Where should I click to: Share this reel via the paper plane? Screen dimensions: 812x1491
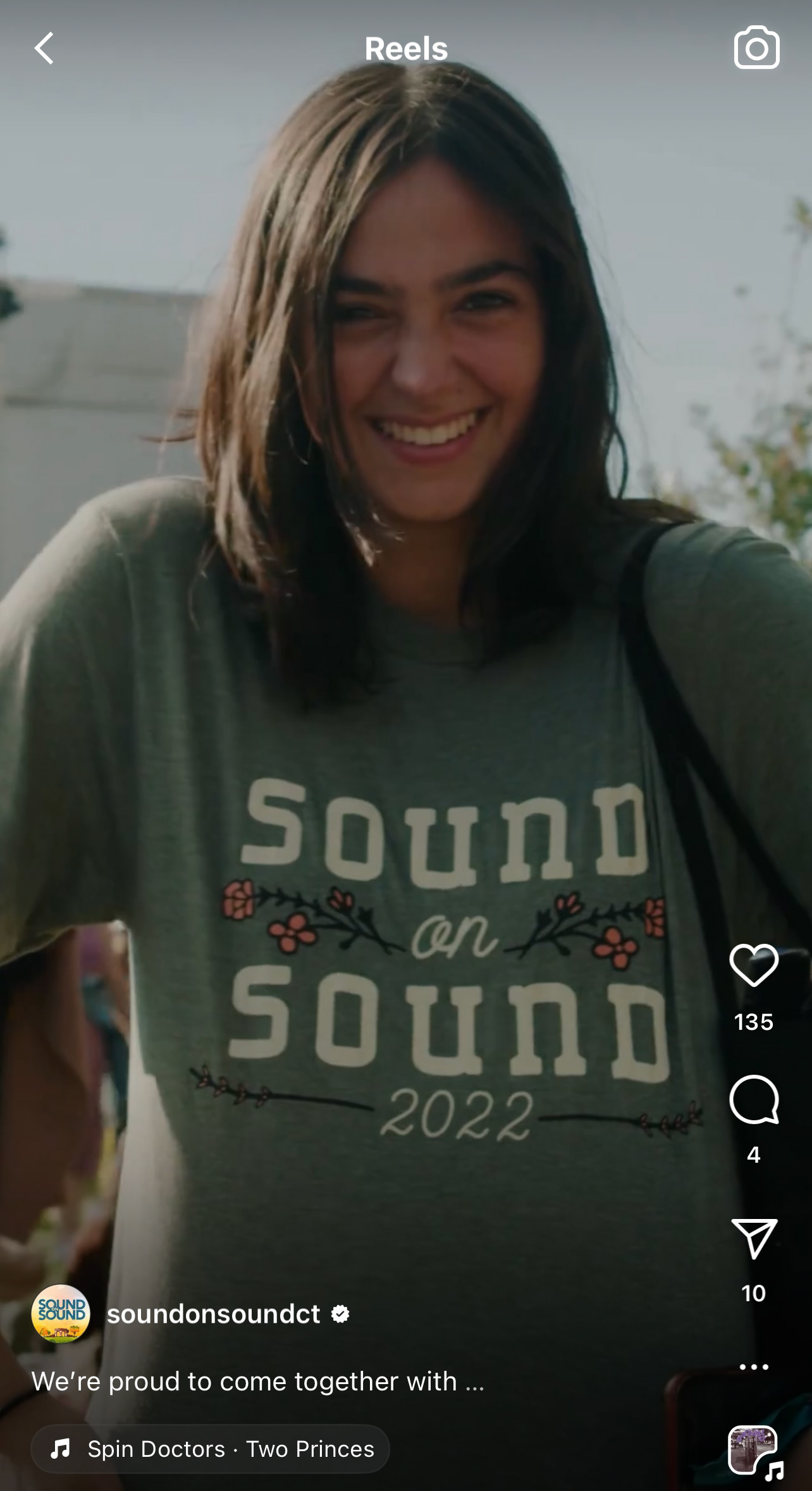click(753, 1238)
